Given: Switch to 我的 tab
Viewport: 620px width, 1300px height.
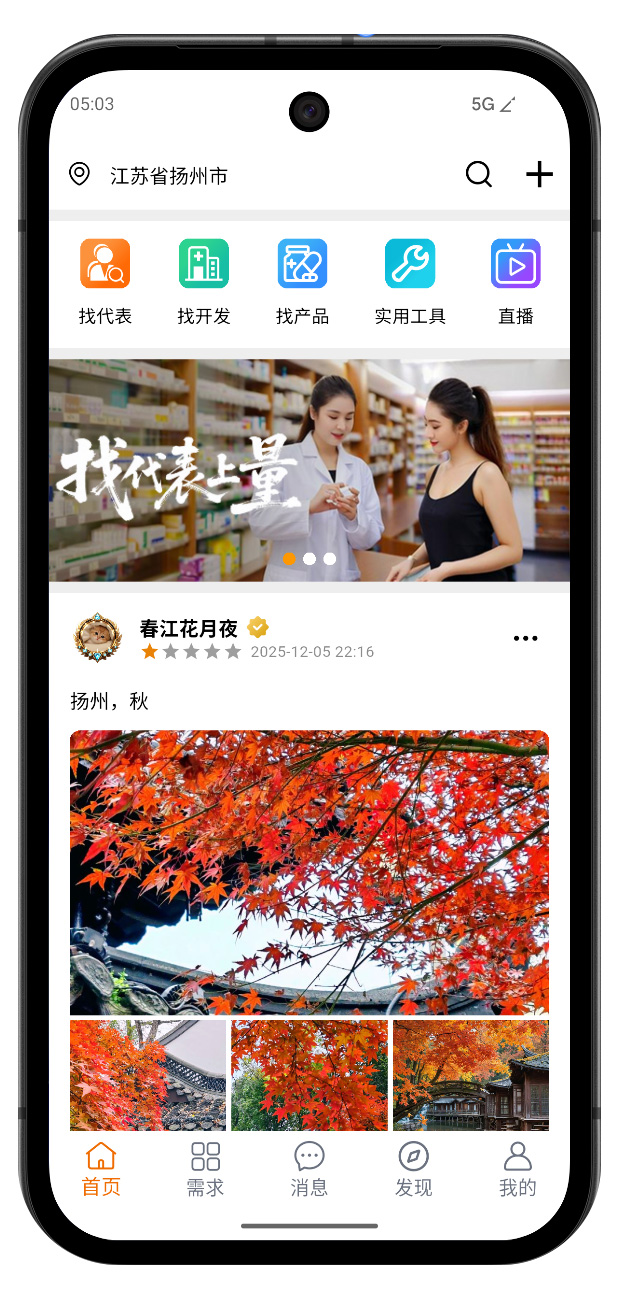Looking at the screenshot, I should coord(517,1170).
